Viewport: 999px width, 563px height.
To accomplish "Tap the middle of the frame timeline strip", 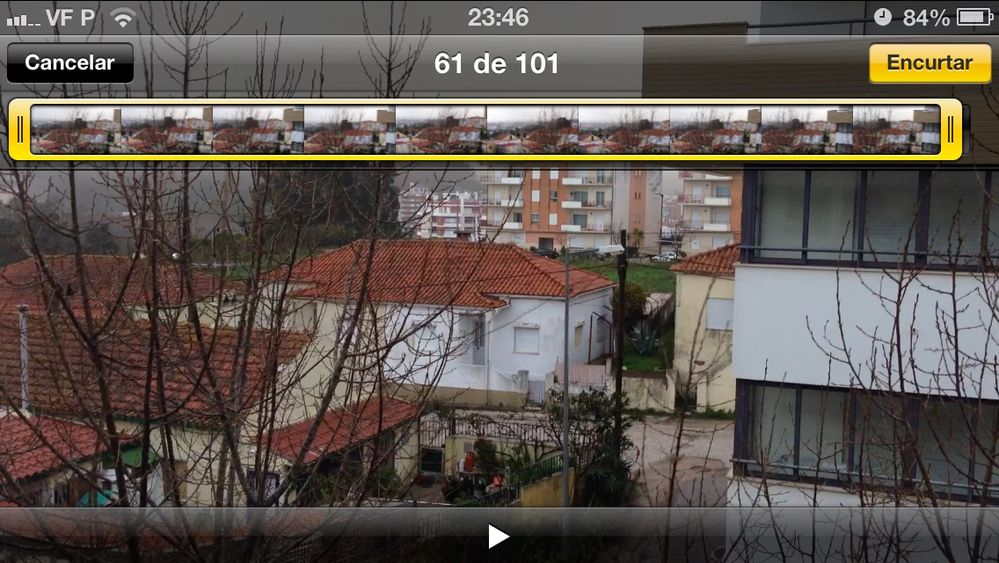I will point(485,129).
